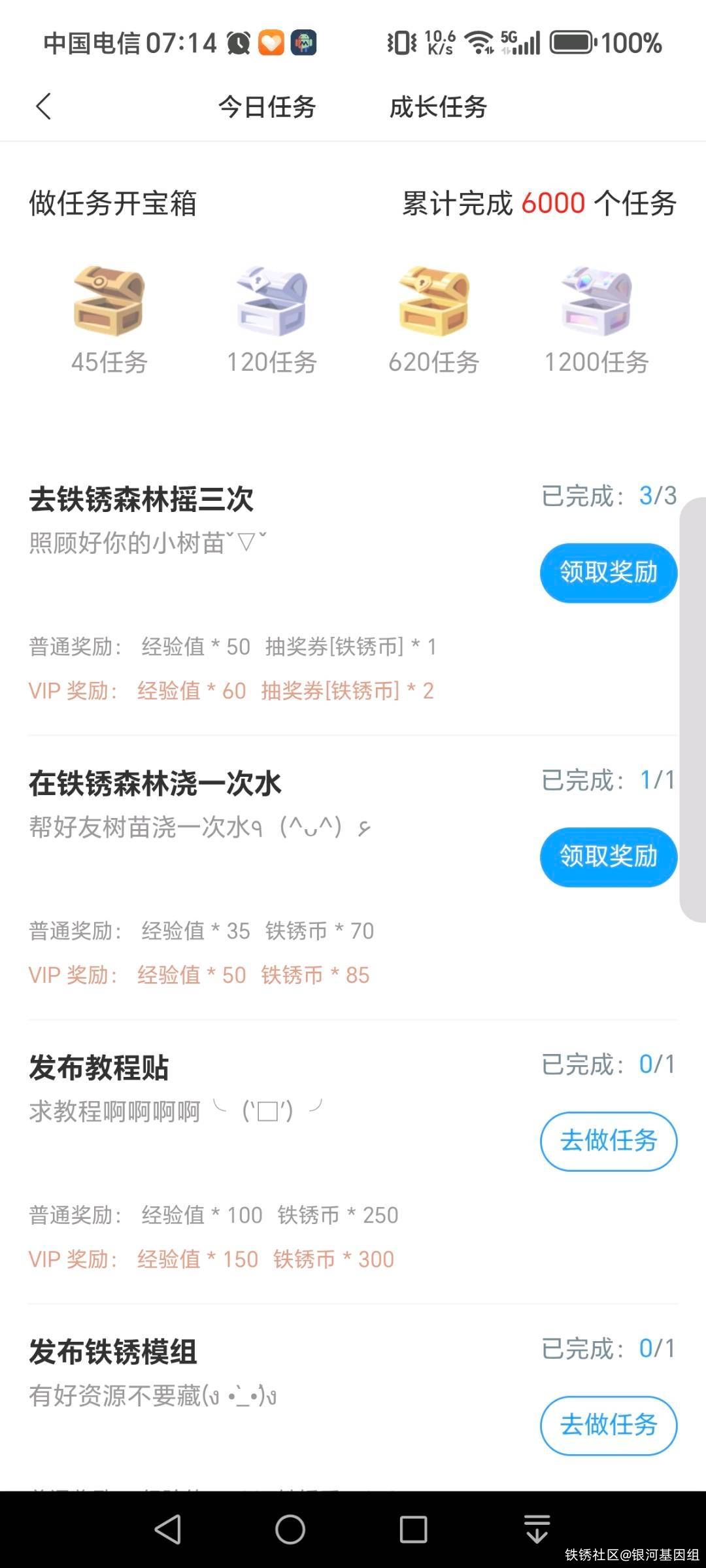Open the 120任务 treasure chest

tap(271, 301)
